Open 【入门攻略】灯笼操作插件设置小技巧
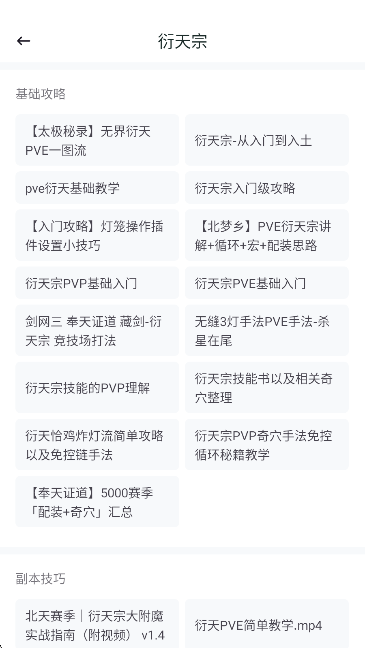365x648 pixels. point(97,236)
